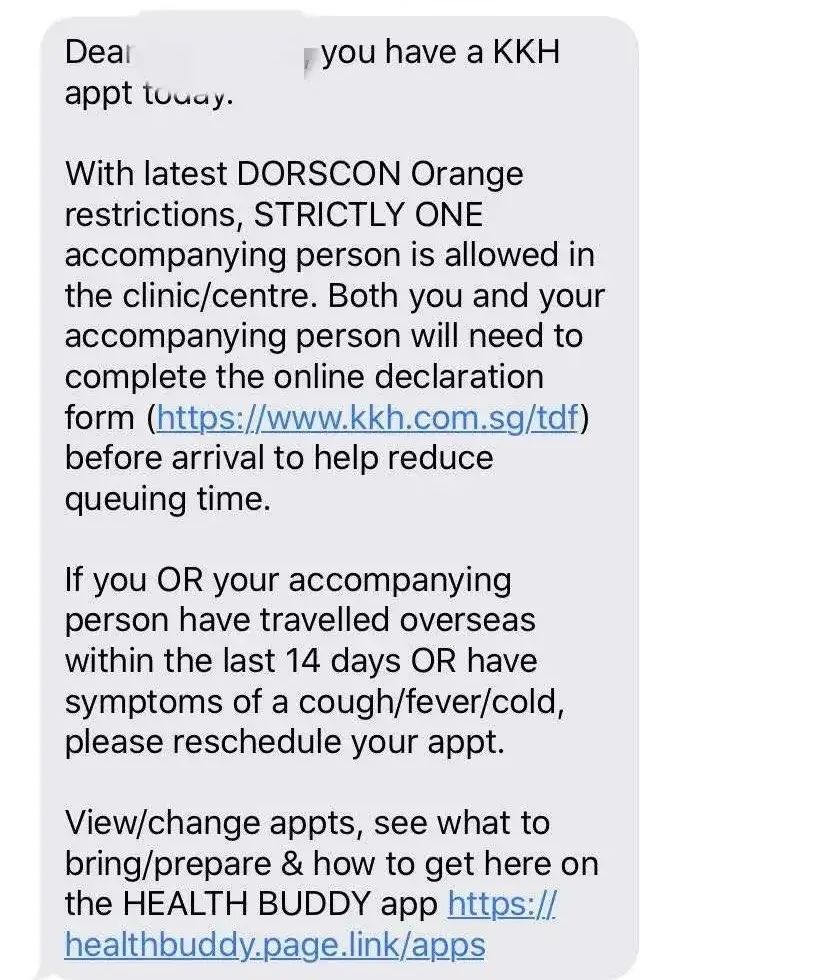Open the healthbuddy.page.link/apps link
The height and width of the screenshot is (980, 828).
click(x=275, y=945)
